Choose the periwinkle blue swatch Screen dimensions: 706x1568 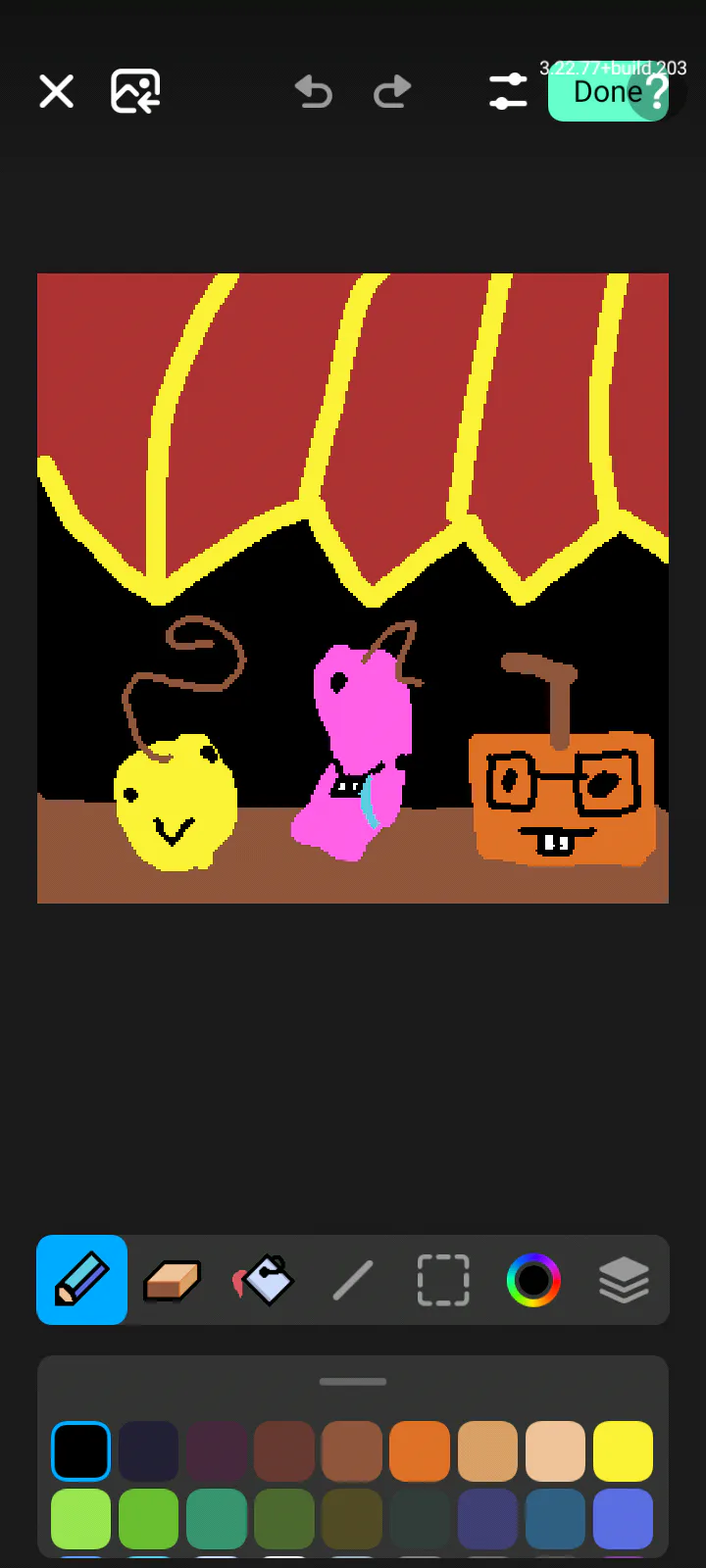(x=623, y=1519)
